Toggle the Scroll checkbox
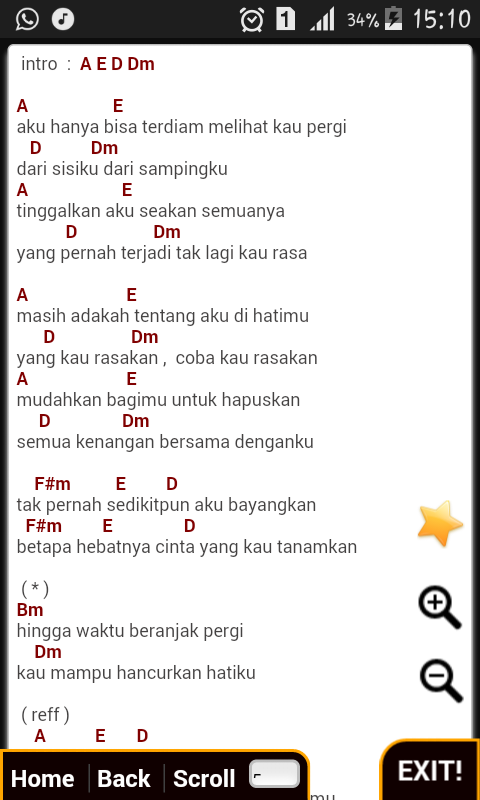This screenshot has height=800, width=480. pyautogui.click(x=274, y=774)
